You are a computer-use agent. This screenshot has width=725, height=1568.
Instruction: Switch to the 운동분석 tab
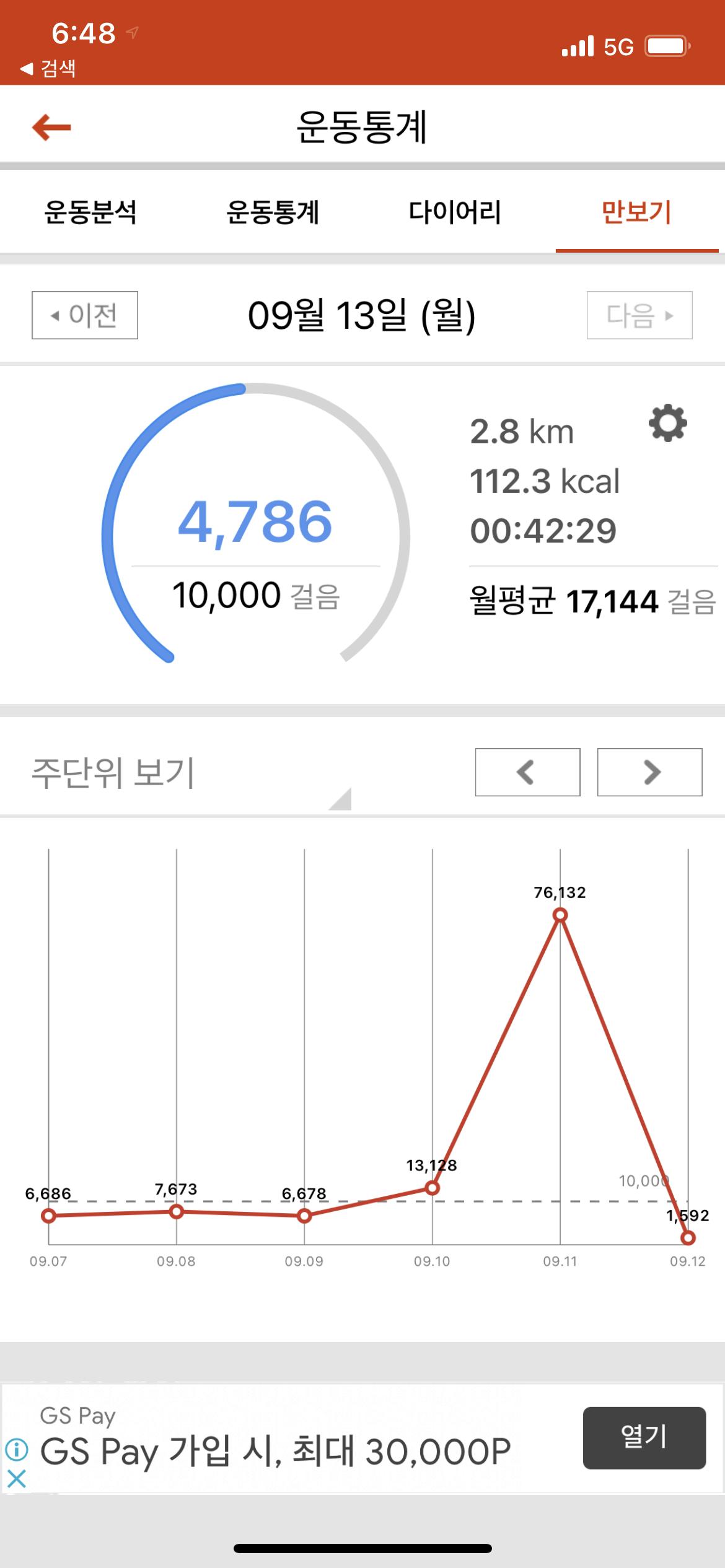click(90, 212)
